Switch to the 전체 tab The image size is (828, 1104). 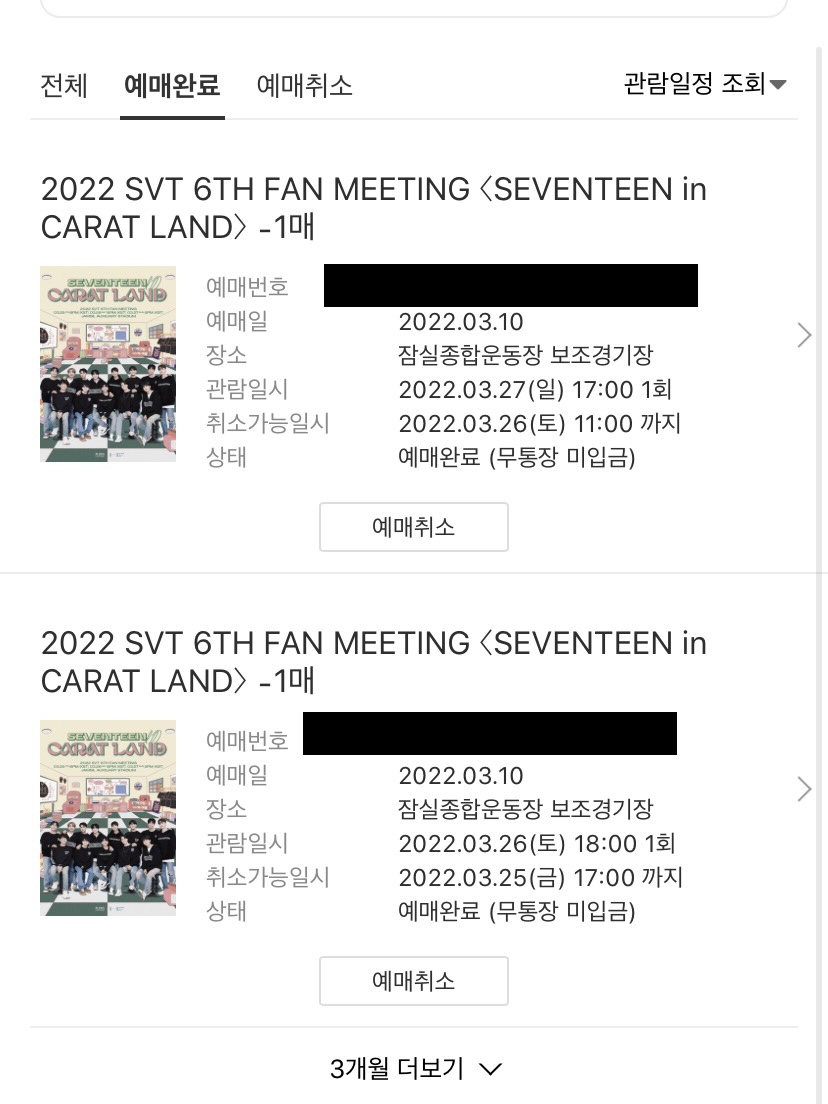(x=64, y=85)
